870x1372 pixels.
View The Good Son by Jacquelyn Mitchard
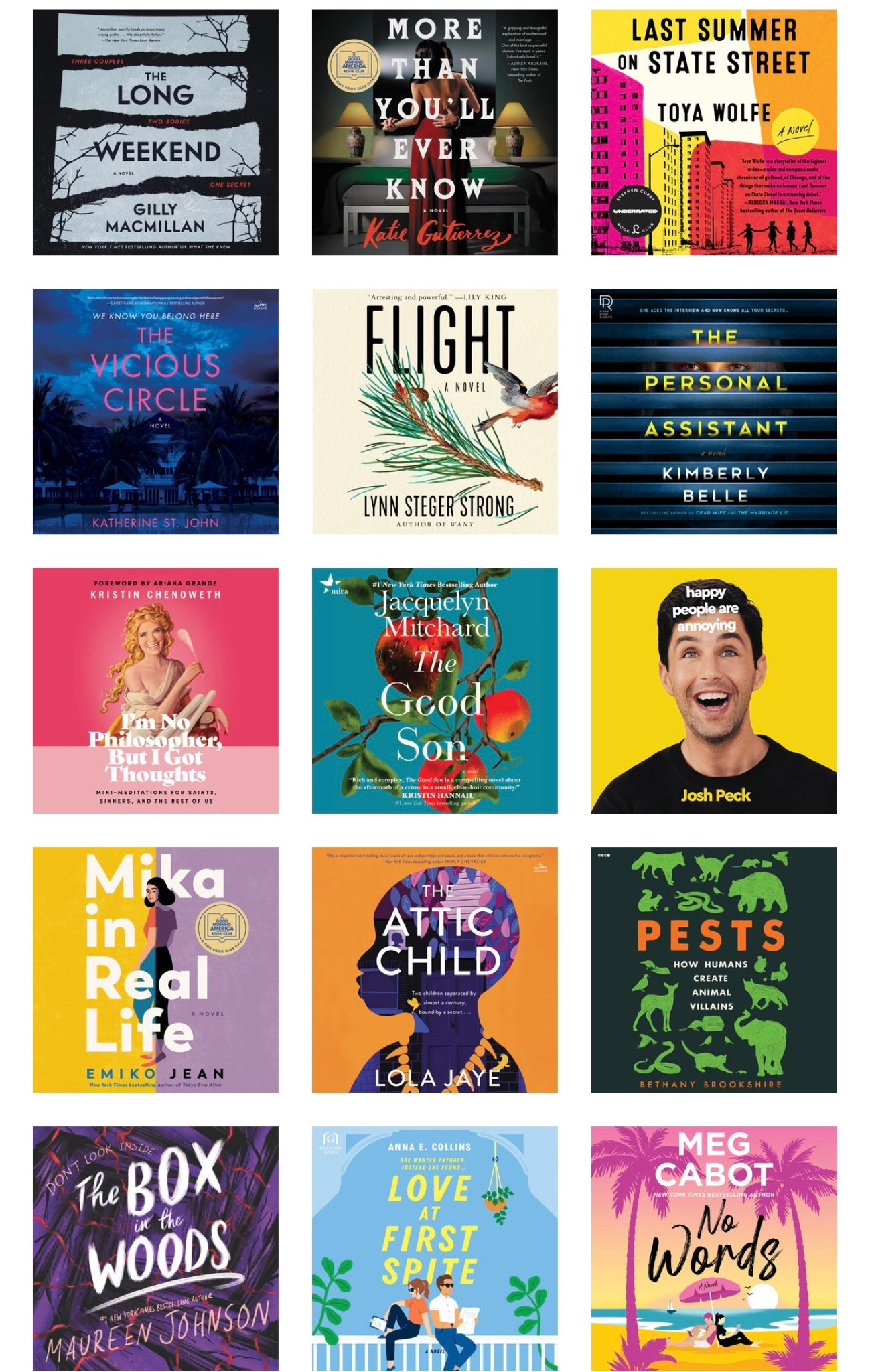pos(435,690)
